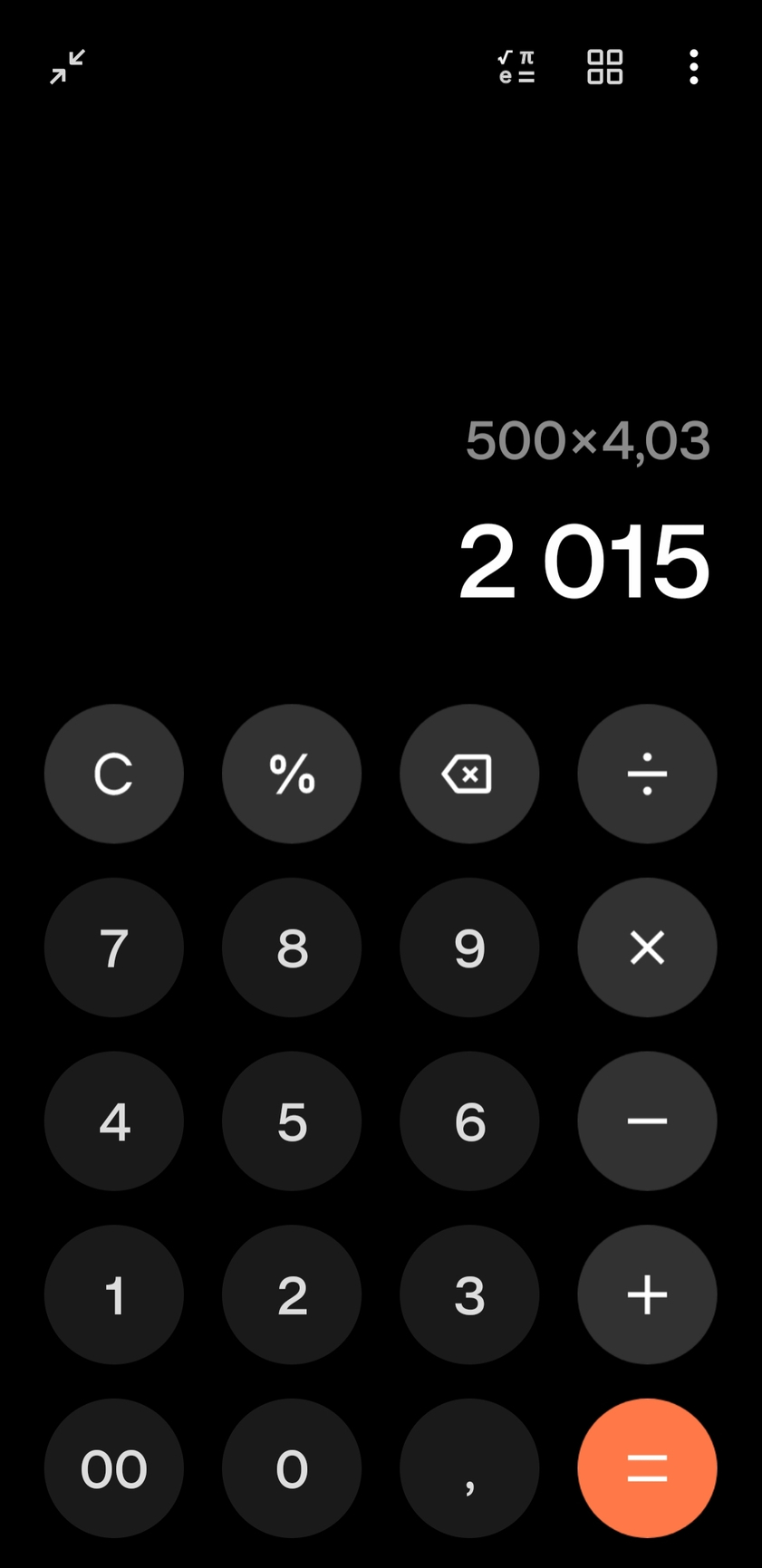Enter digit 7
Screen dimensions: 762x1568
pos(114,948)
